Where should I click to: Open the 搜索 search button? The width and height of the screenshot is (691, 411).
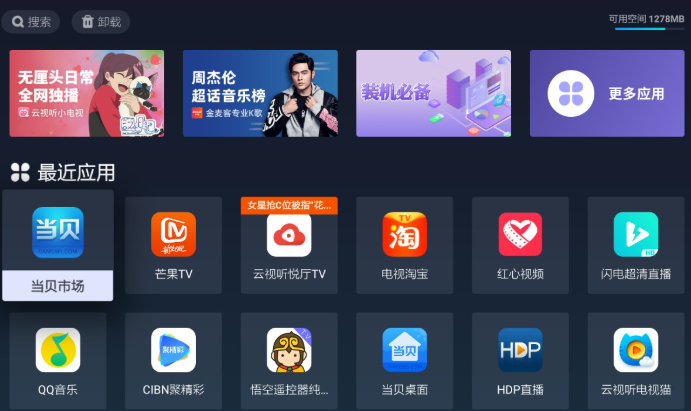coord(30,21)
